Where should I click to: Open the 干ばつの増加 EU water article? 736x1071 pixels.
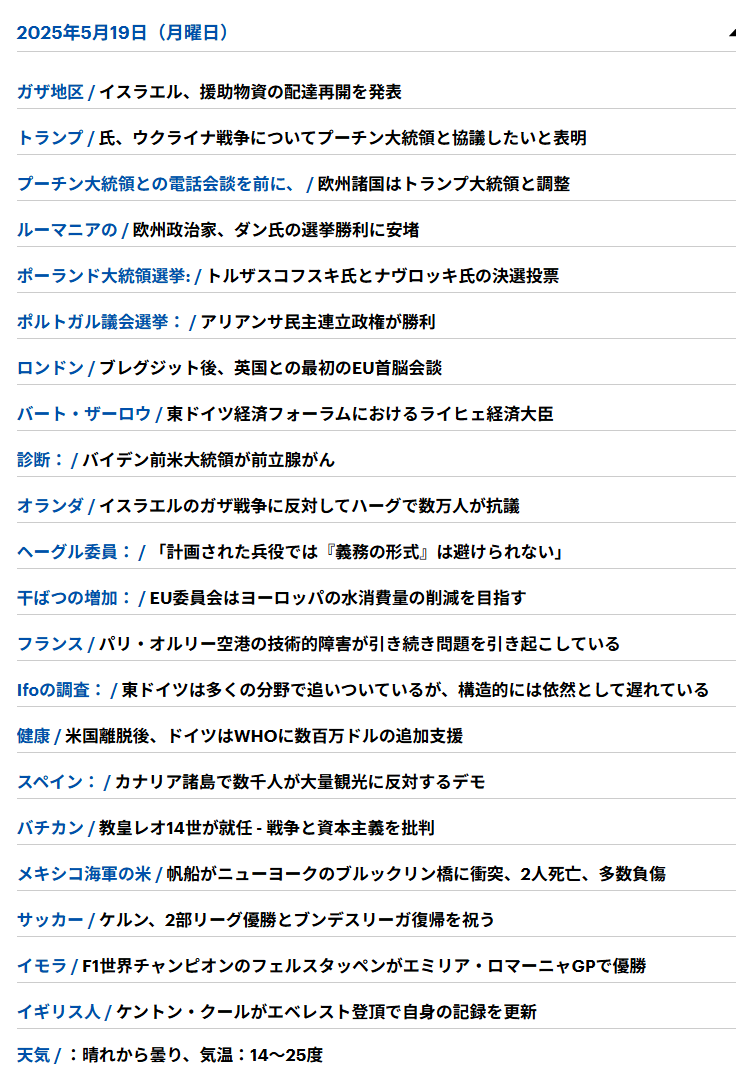point(271,598)
